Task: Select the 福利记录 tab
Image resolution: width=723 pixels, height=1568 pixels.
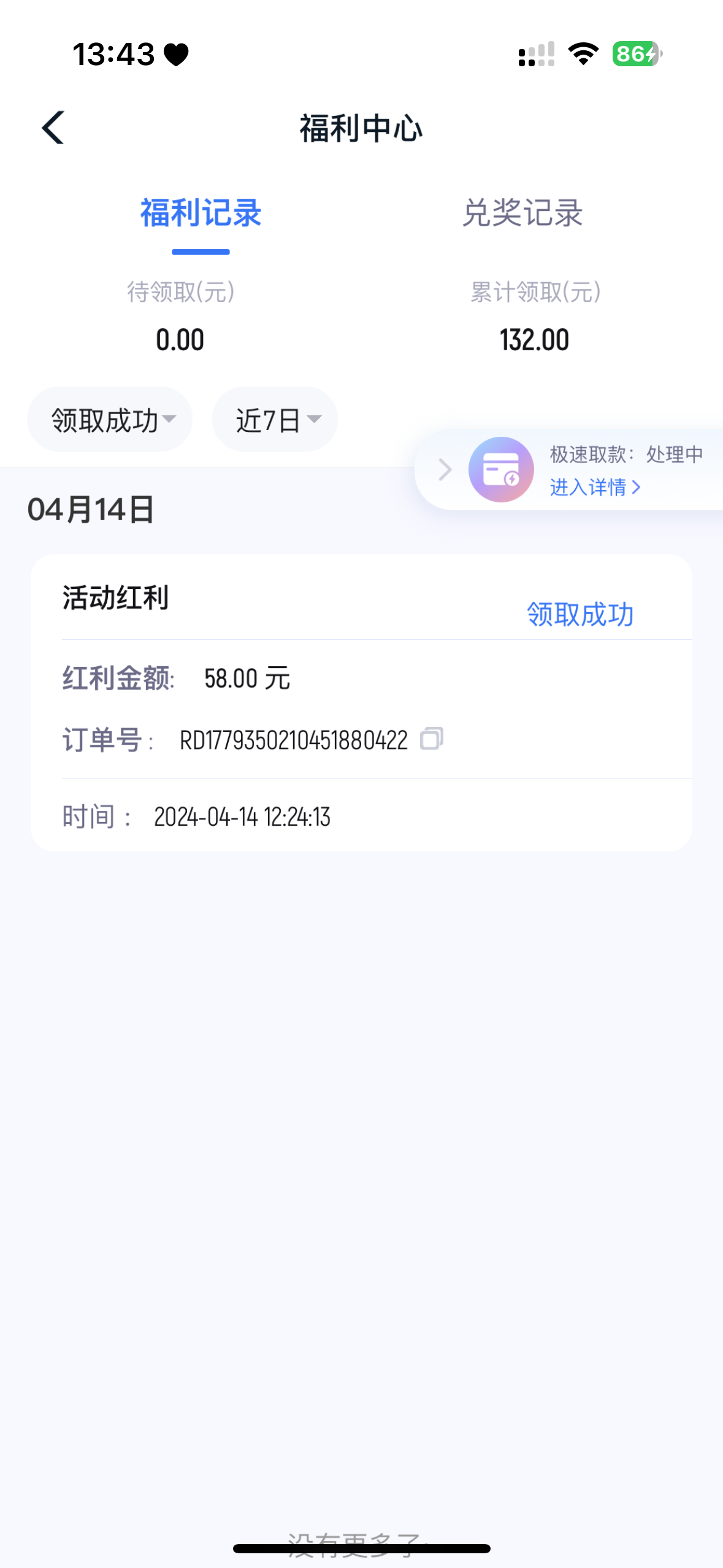Action: click(x=201, y=213)
